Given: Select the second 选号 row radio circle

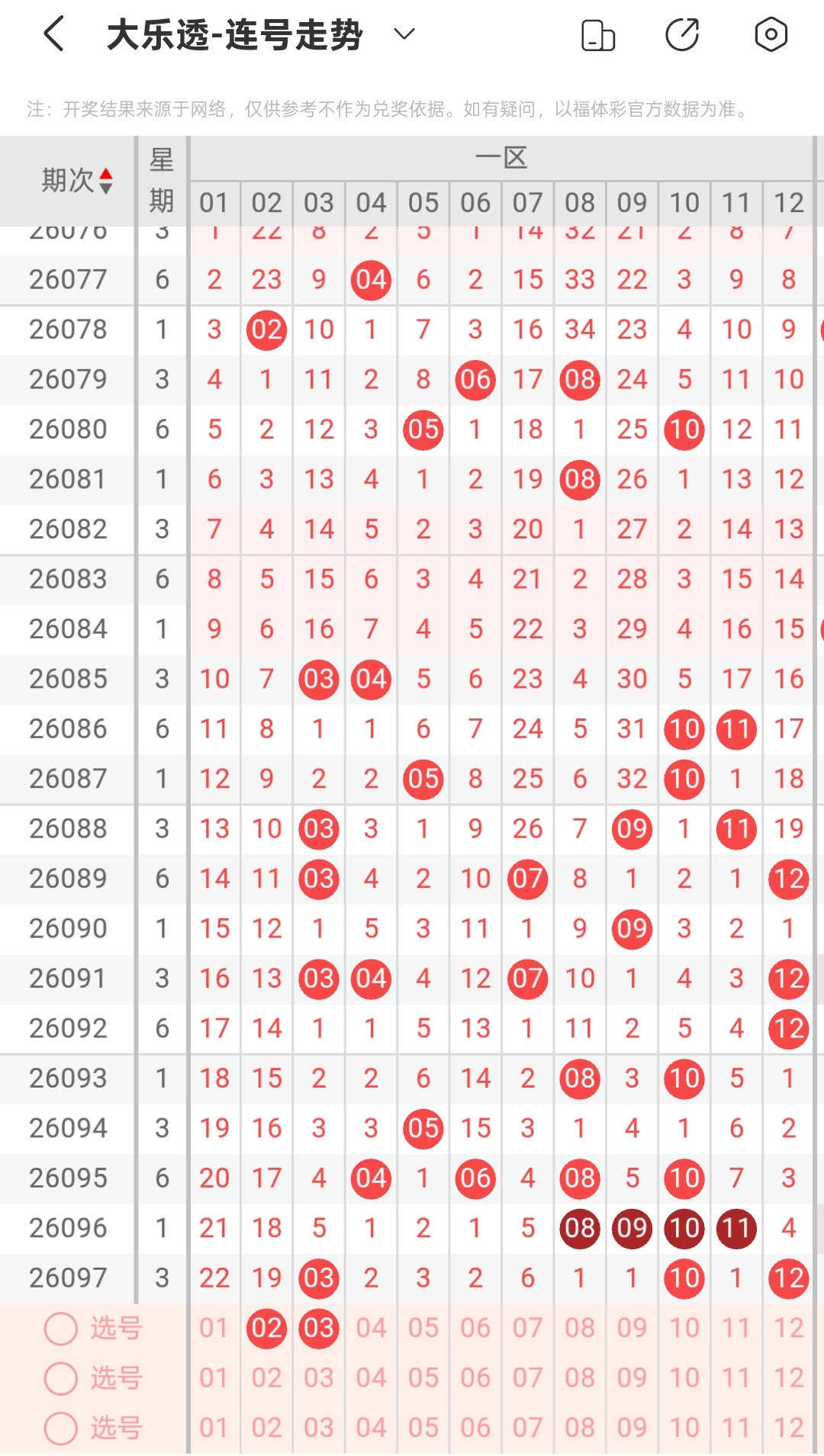Looking at the screenshot, I should [x=61, y=1378].
